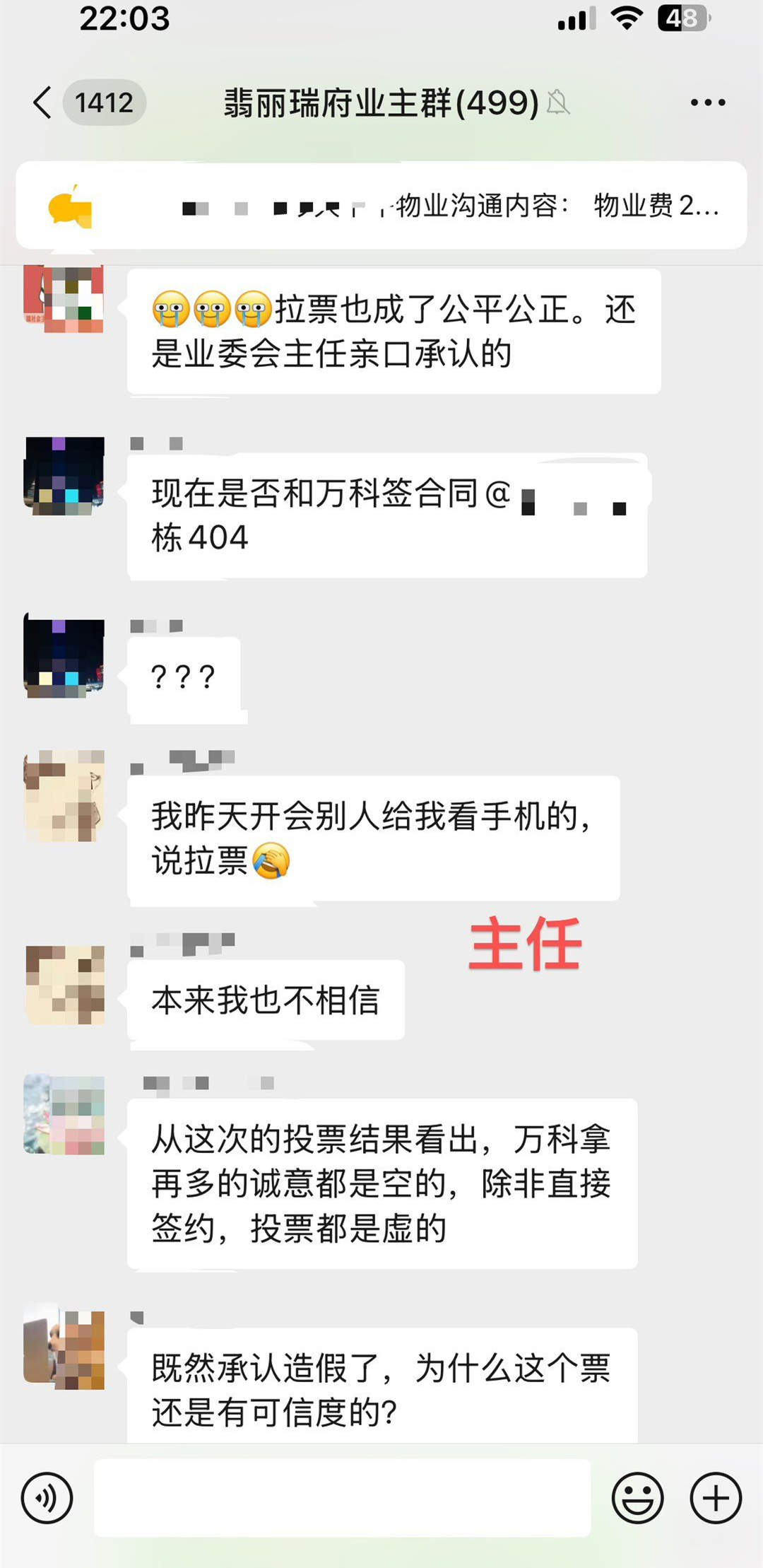Tap avatar beside 既然承认造假了 message

pos(64,1349)
